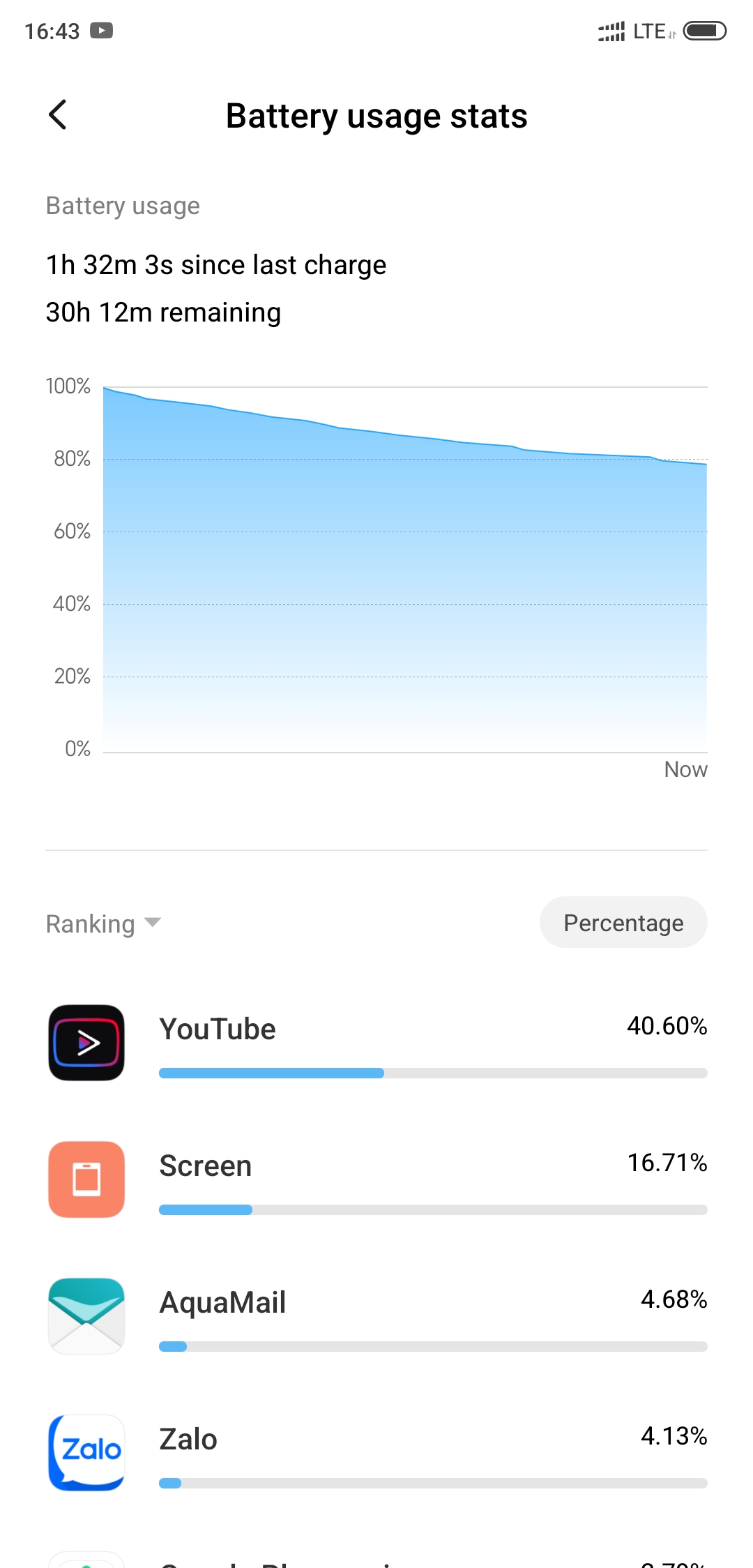Tap the Percentage button
The image size is (753, 1568).
tap(623, 923)
